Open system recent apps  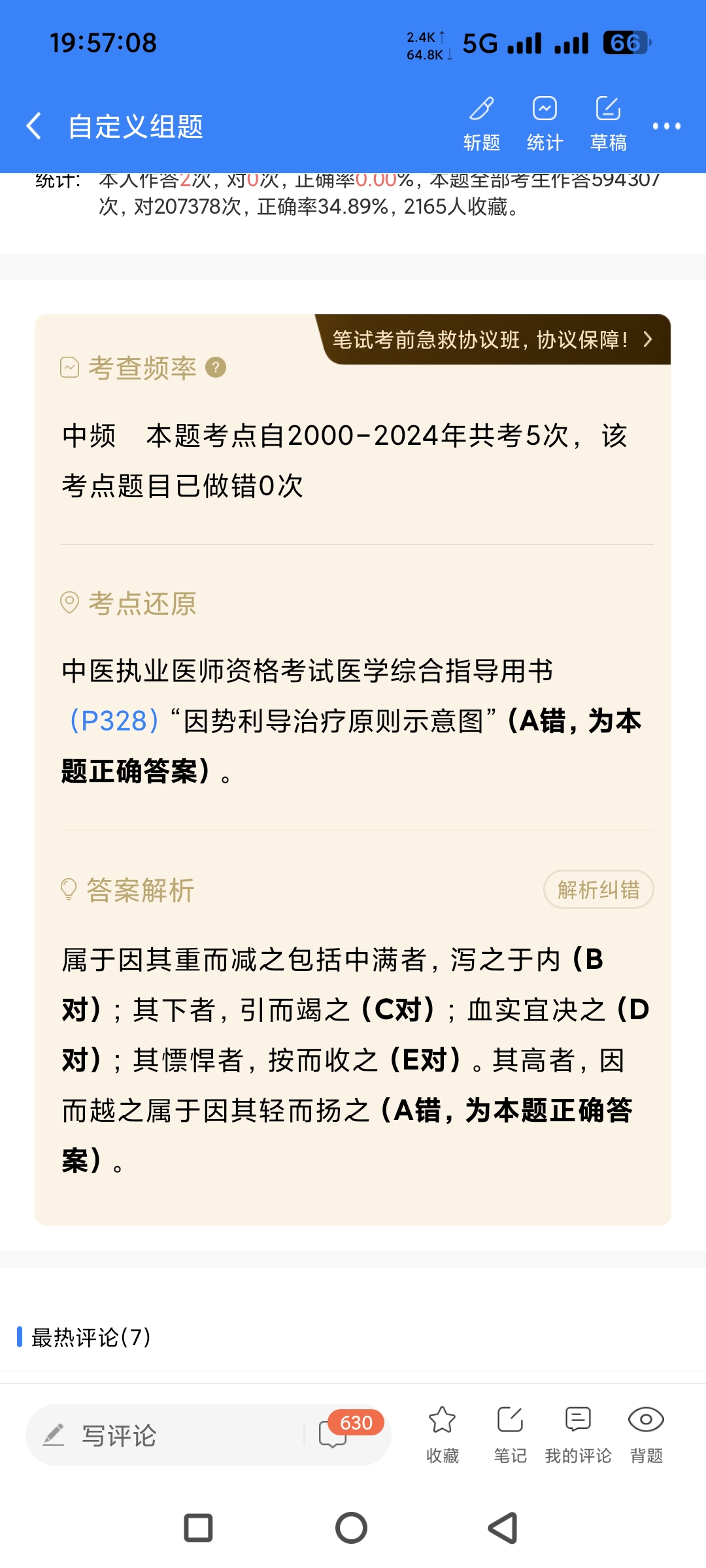coord(199,1528)
